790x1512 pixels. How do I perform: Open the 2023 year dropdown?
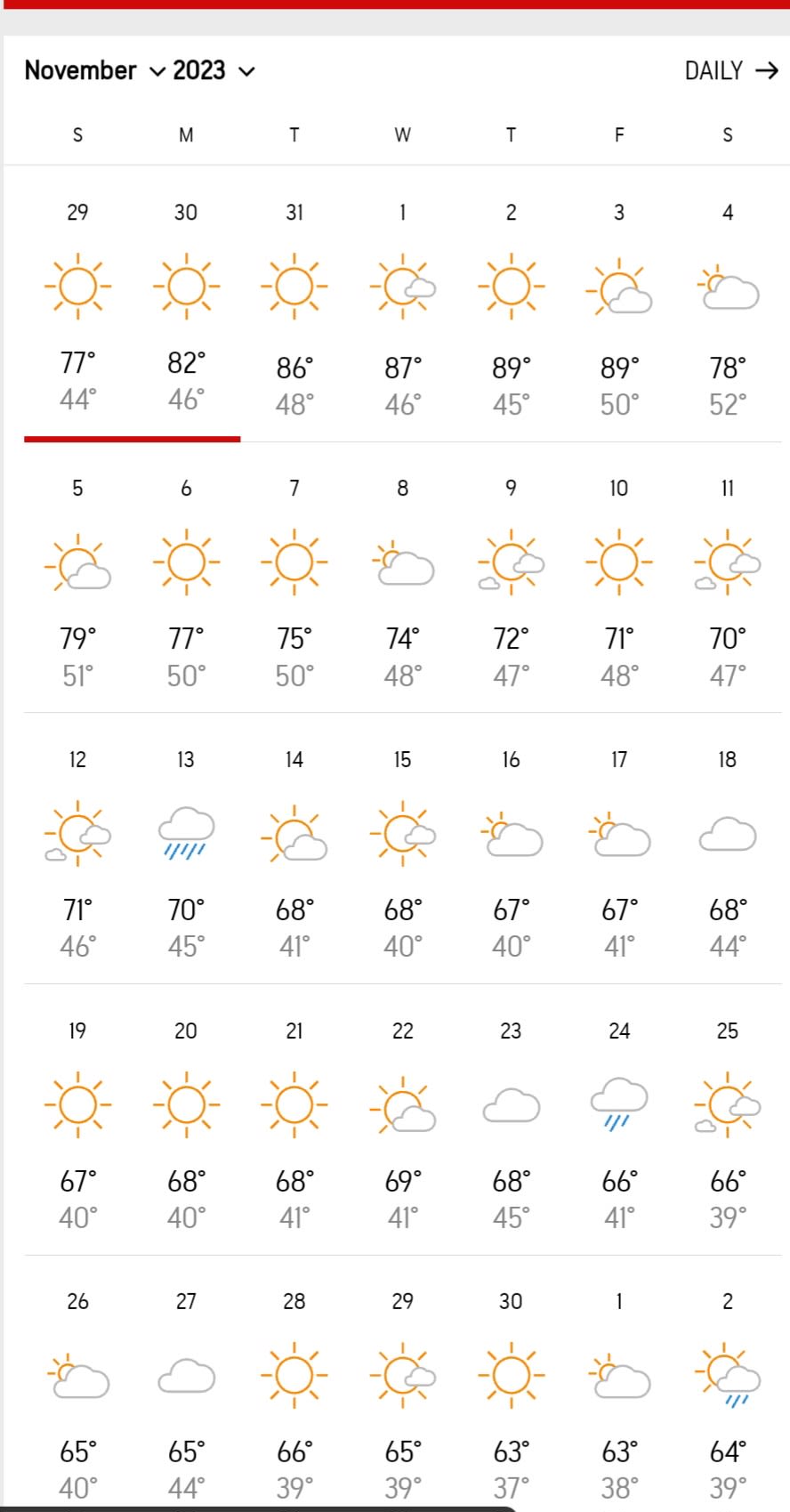(x=214, y=70)
